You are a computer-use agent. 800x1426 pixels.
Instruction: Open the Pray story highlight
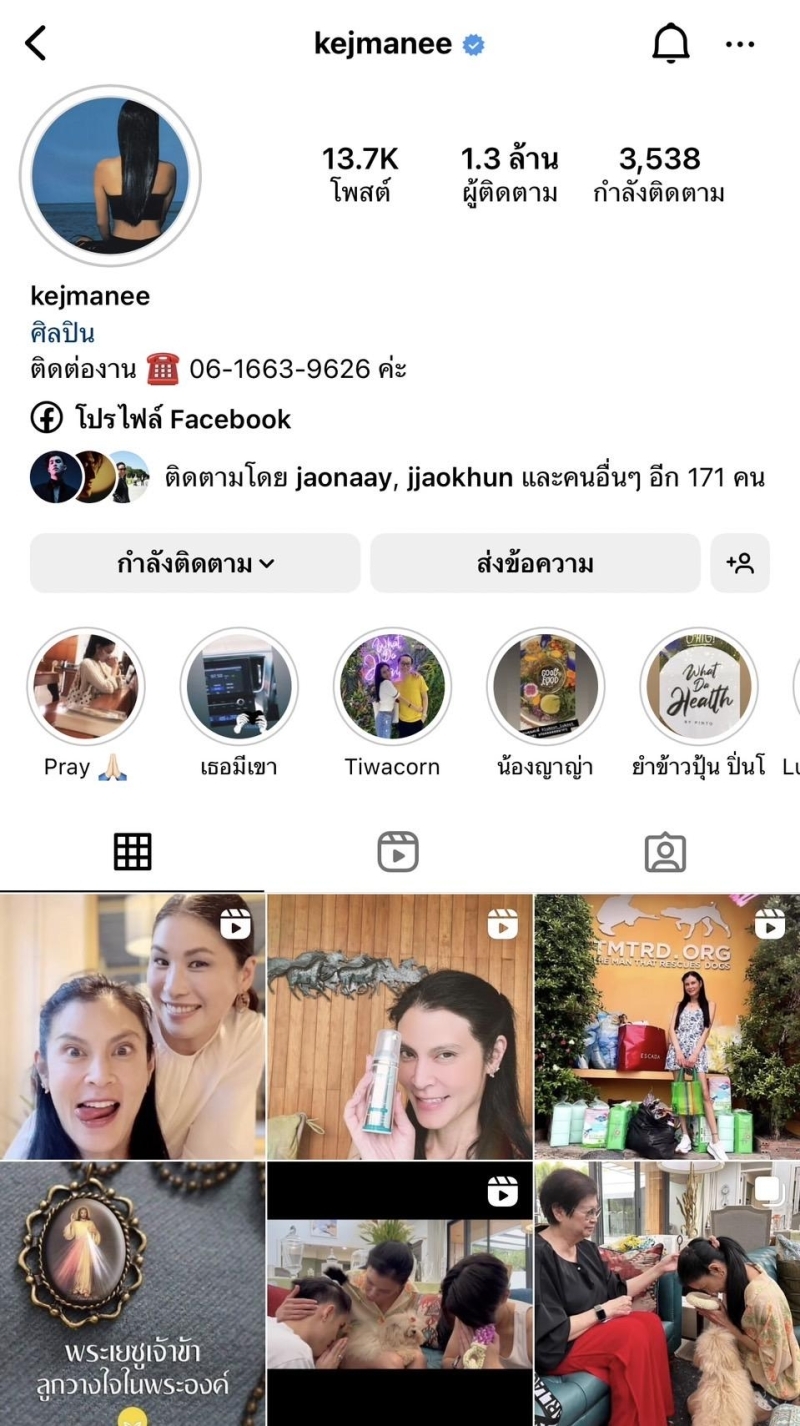click(x=86, y=687)
